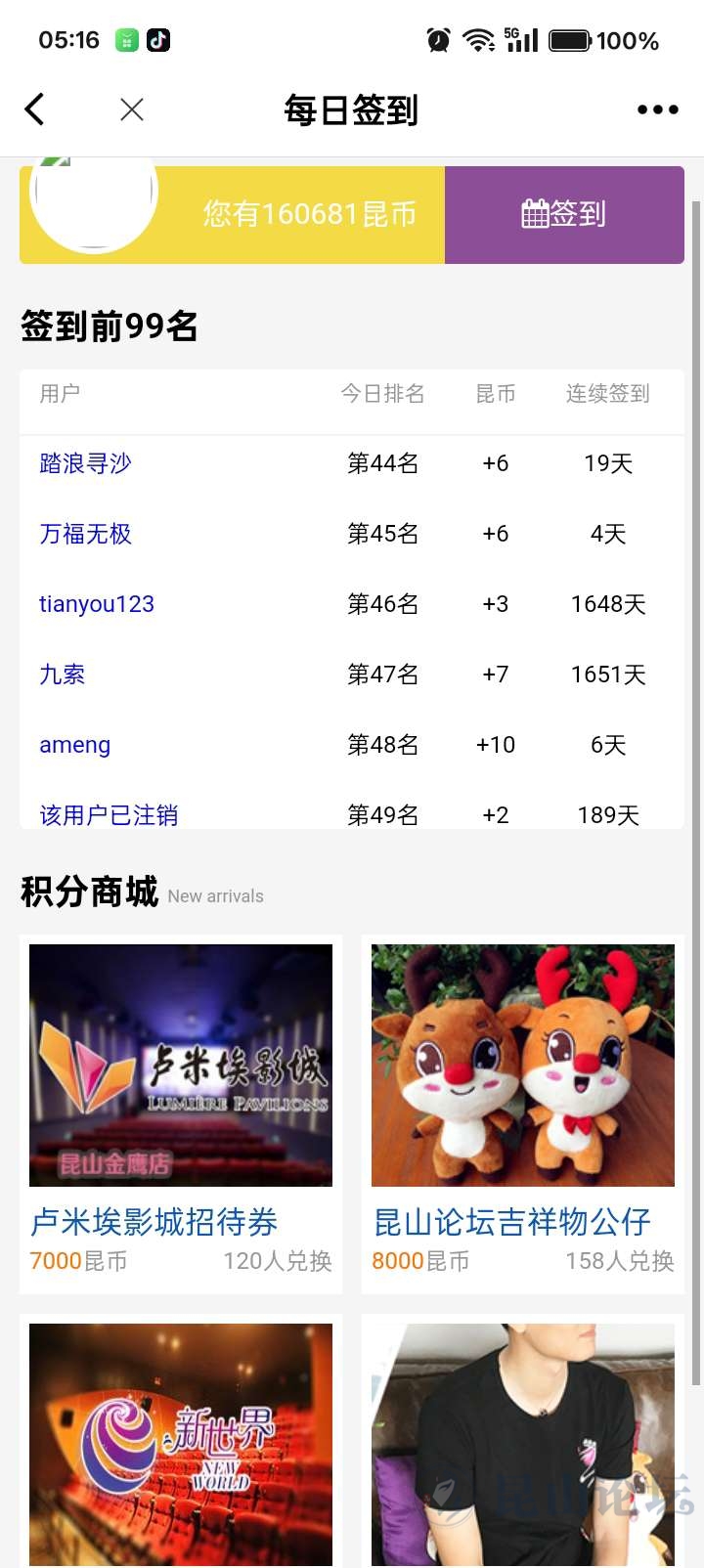This screenshot has width=704, height=1568.
Task: Go back using the header arrow
Action: click(35, 109)
